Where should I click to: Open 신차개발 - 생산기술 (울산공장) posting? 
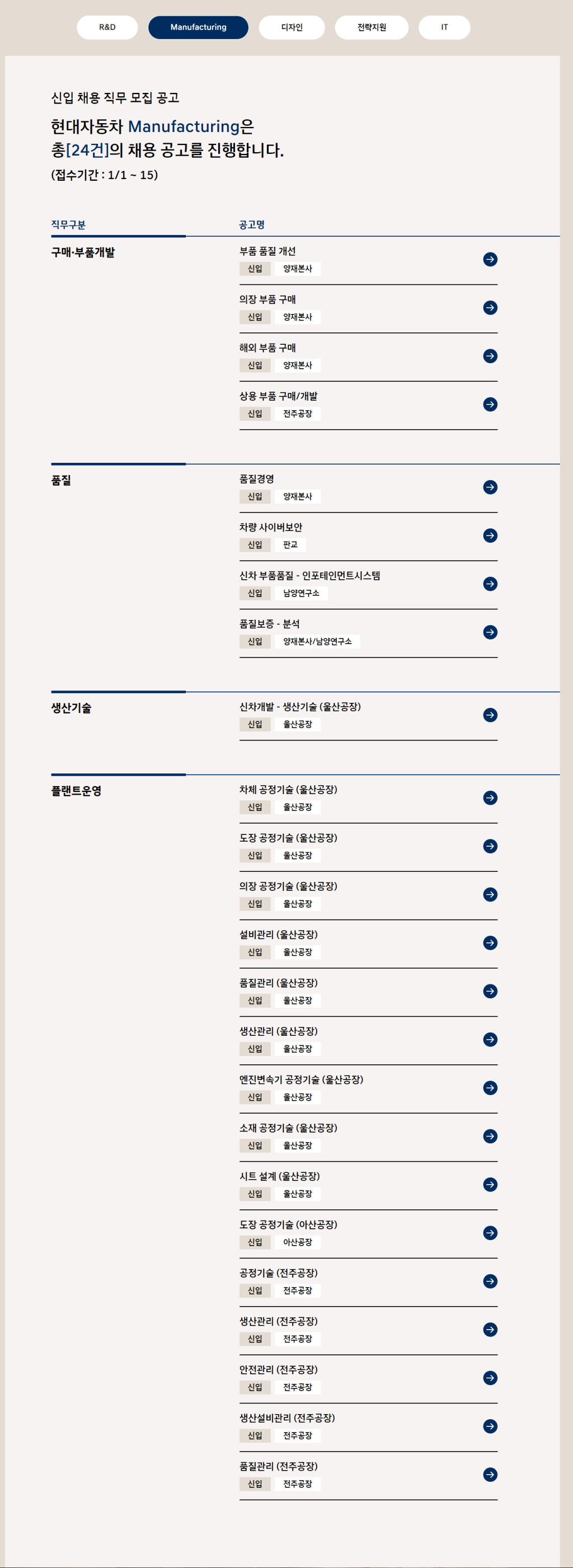(490, 715)
